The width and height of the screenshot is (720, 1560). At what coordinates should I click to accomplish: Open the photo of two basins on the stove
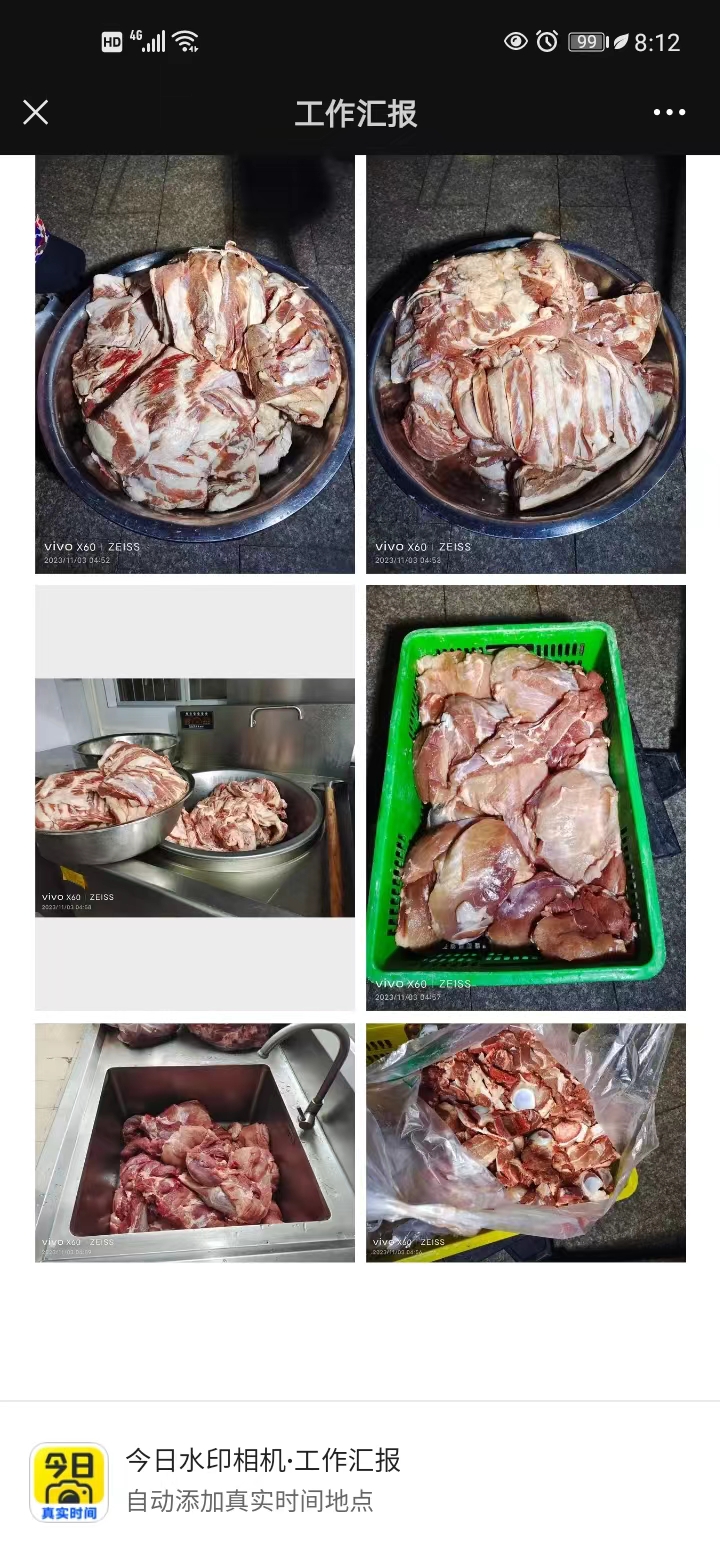tap(195, 797)
